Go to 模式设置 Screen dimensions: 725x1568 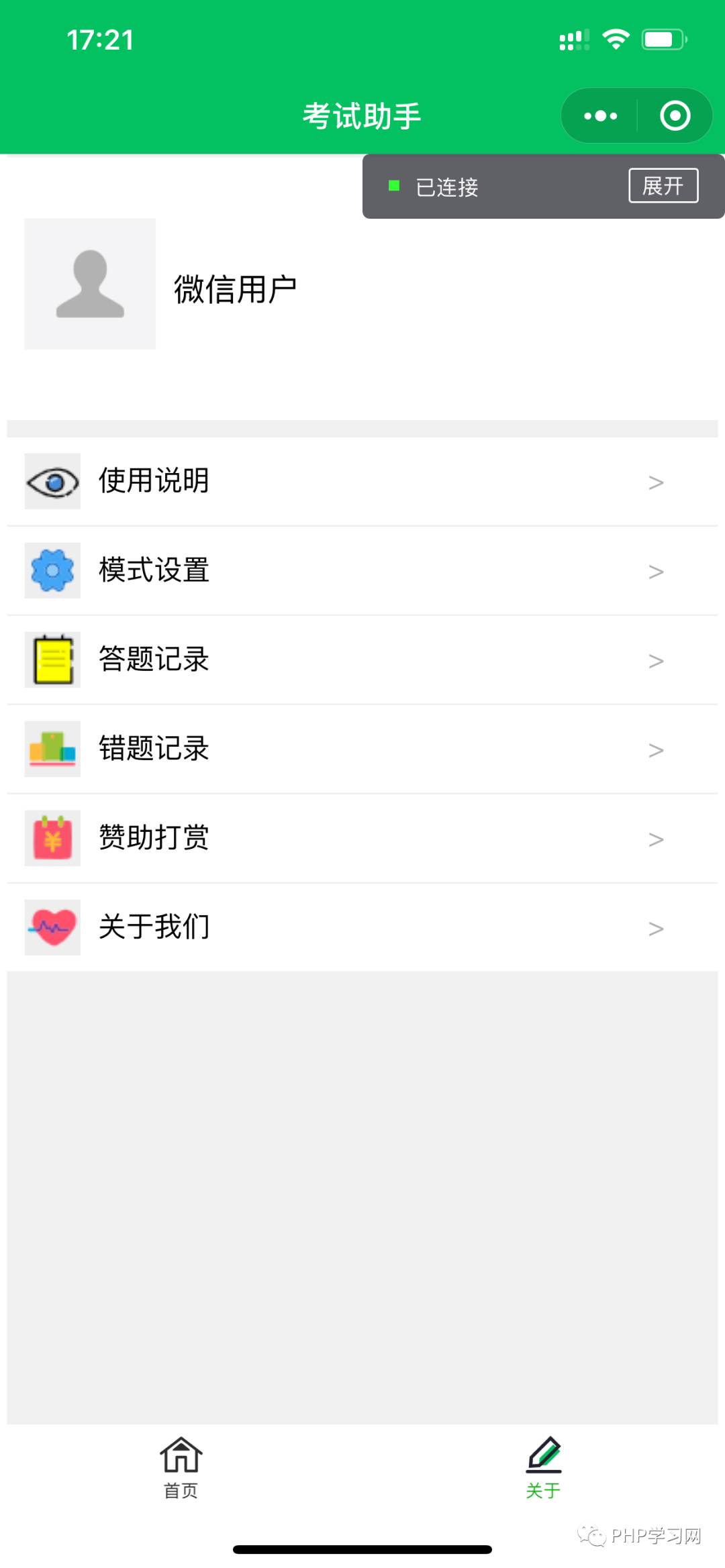coord(362,570)
